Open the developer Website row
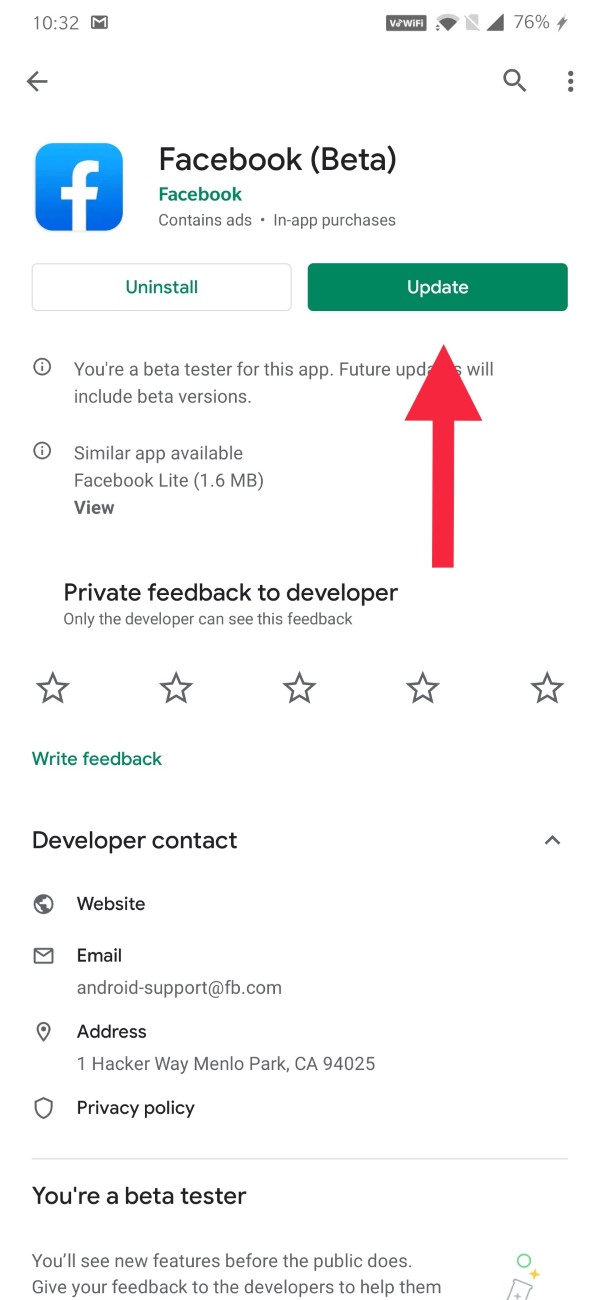The width and height of the screenshot is (600, 1300). coord(300,904)
